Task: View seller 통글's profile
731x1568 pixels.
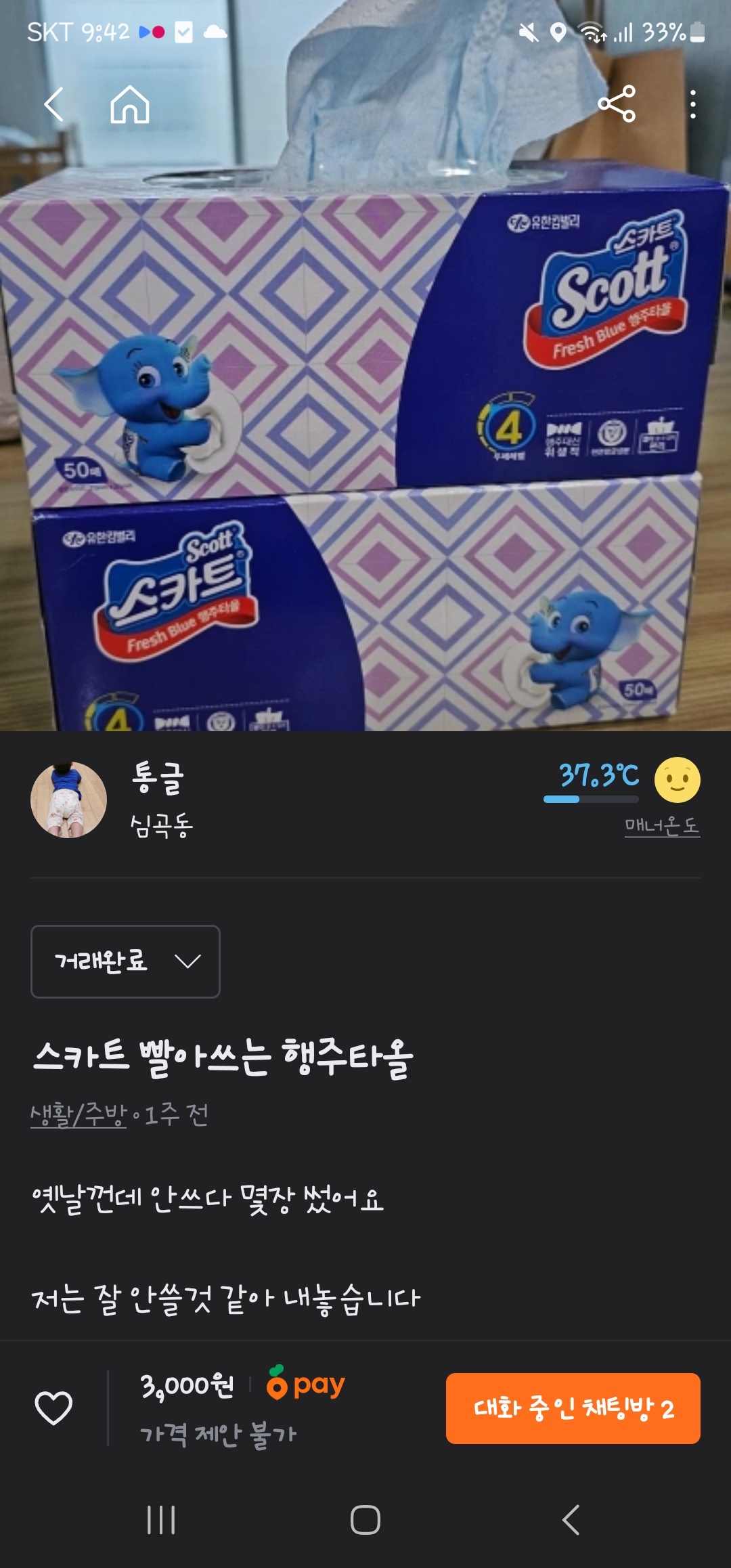Action: [x=112, y=800]
